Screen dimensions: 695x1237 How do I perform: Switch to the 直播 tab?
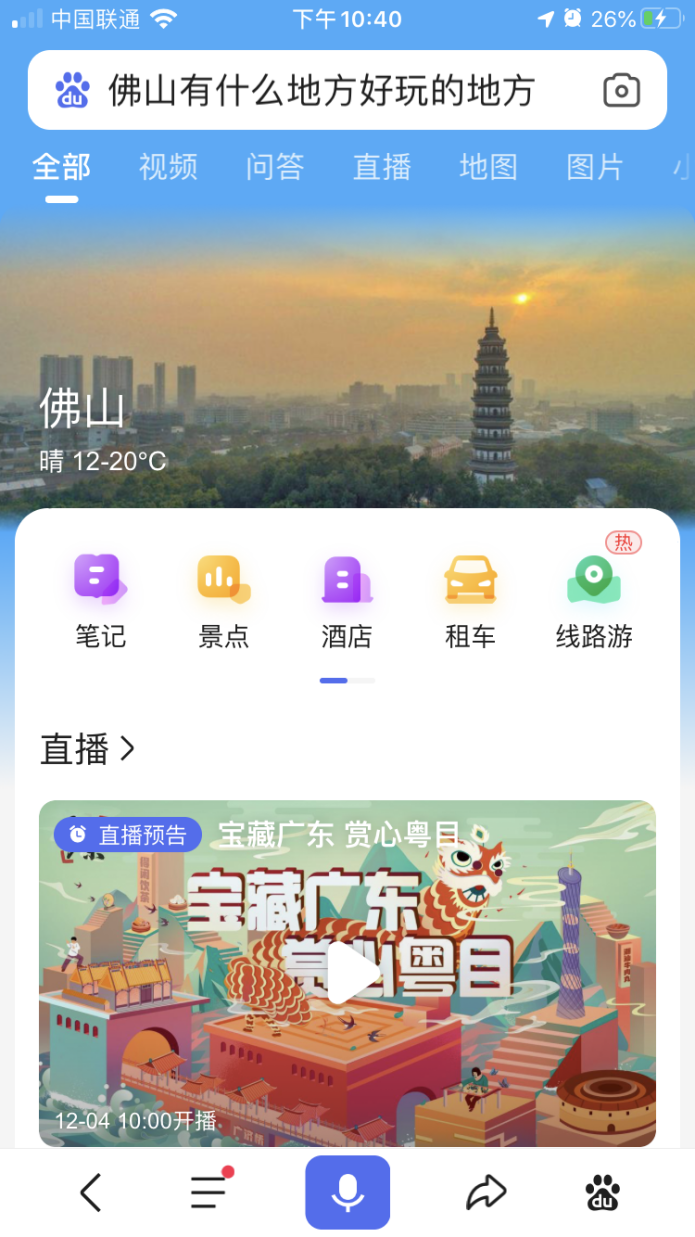click(382, 167)
